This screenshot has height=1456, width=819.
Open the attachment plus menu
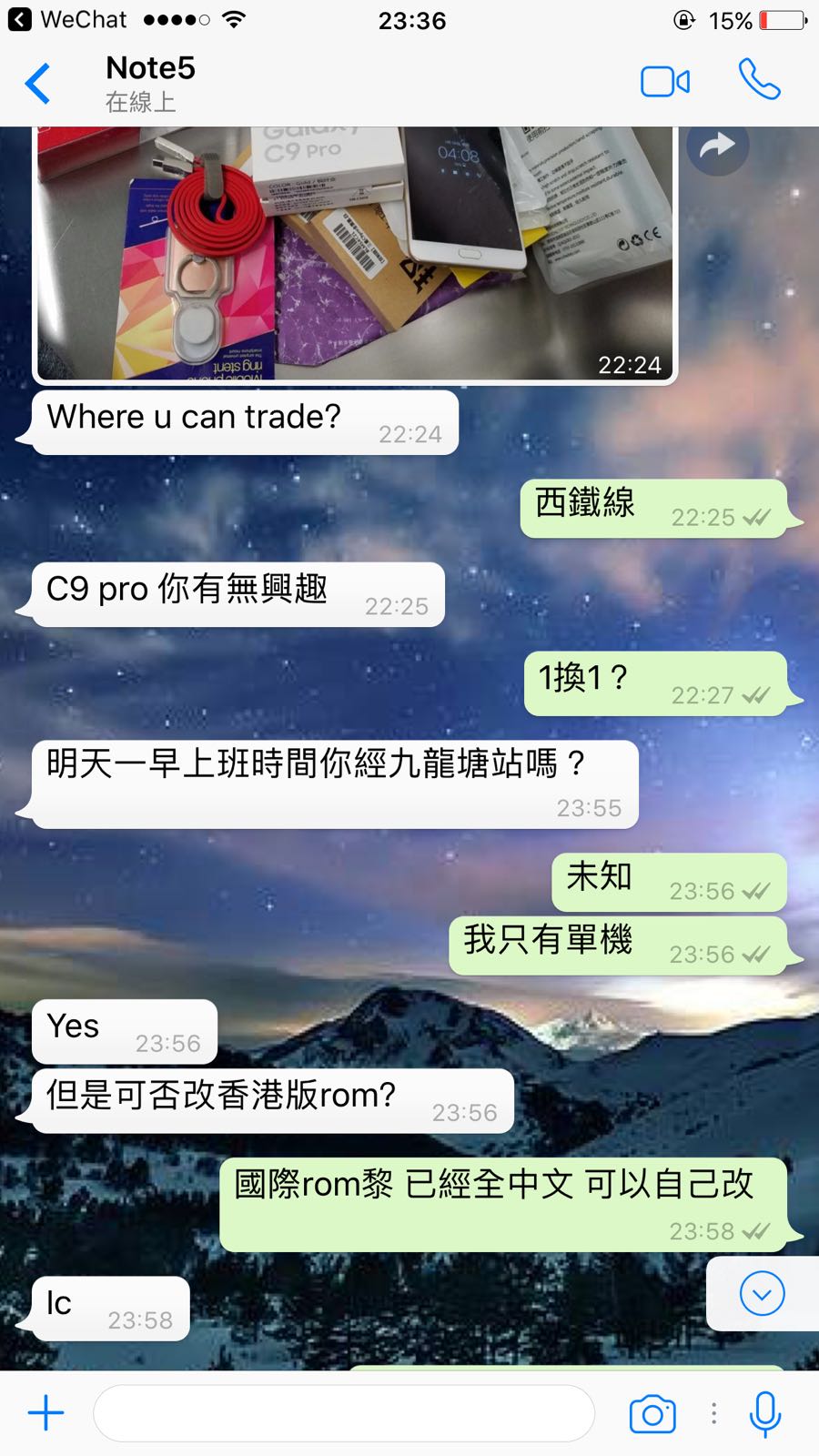(x=45, y=1413)
